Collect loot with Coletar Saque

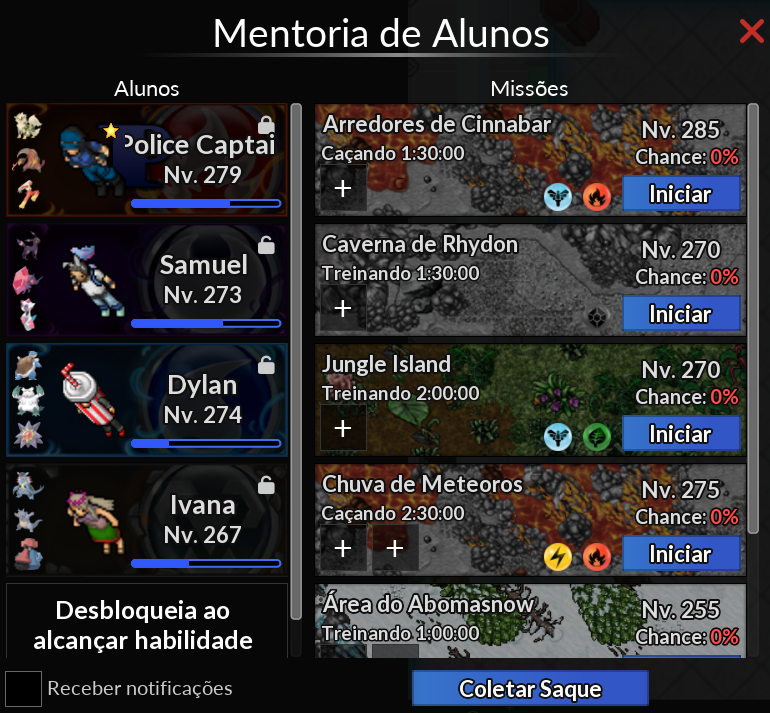530,689
